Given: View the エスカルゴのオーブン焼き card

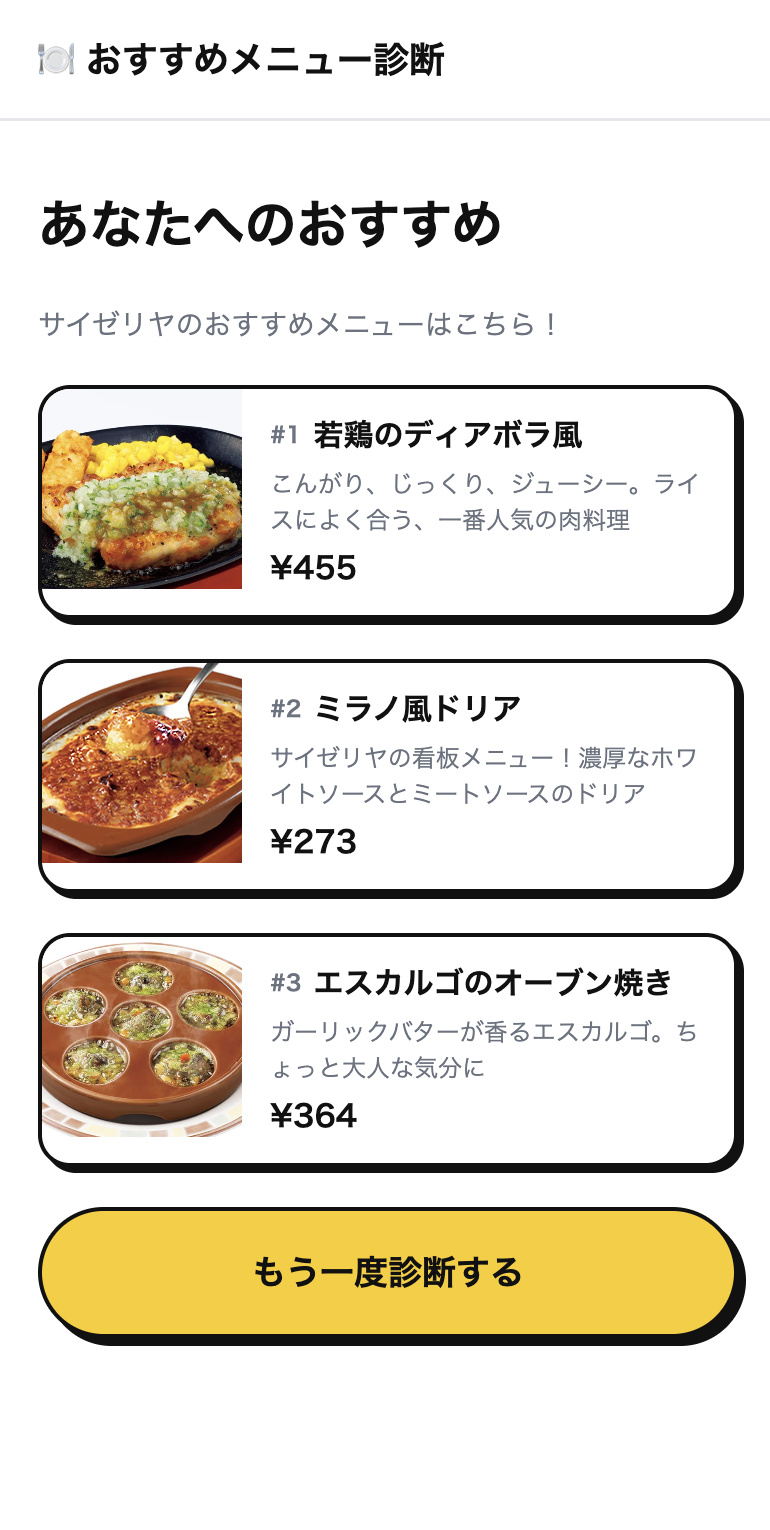Looking at the screenshot, I should 388,1049.
